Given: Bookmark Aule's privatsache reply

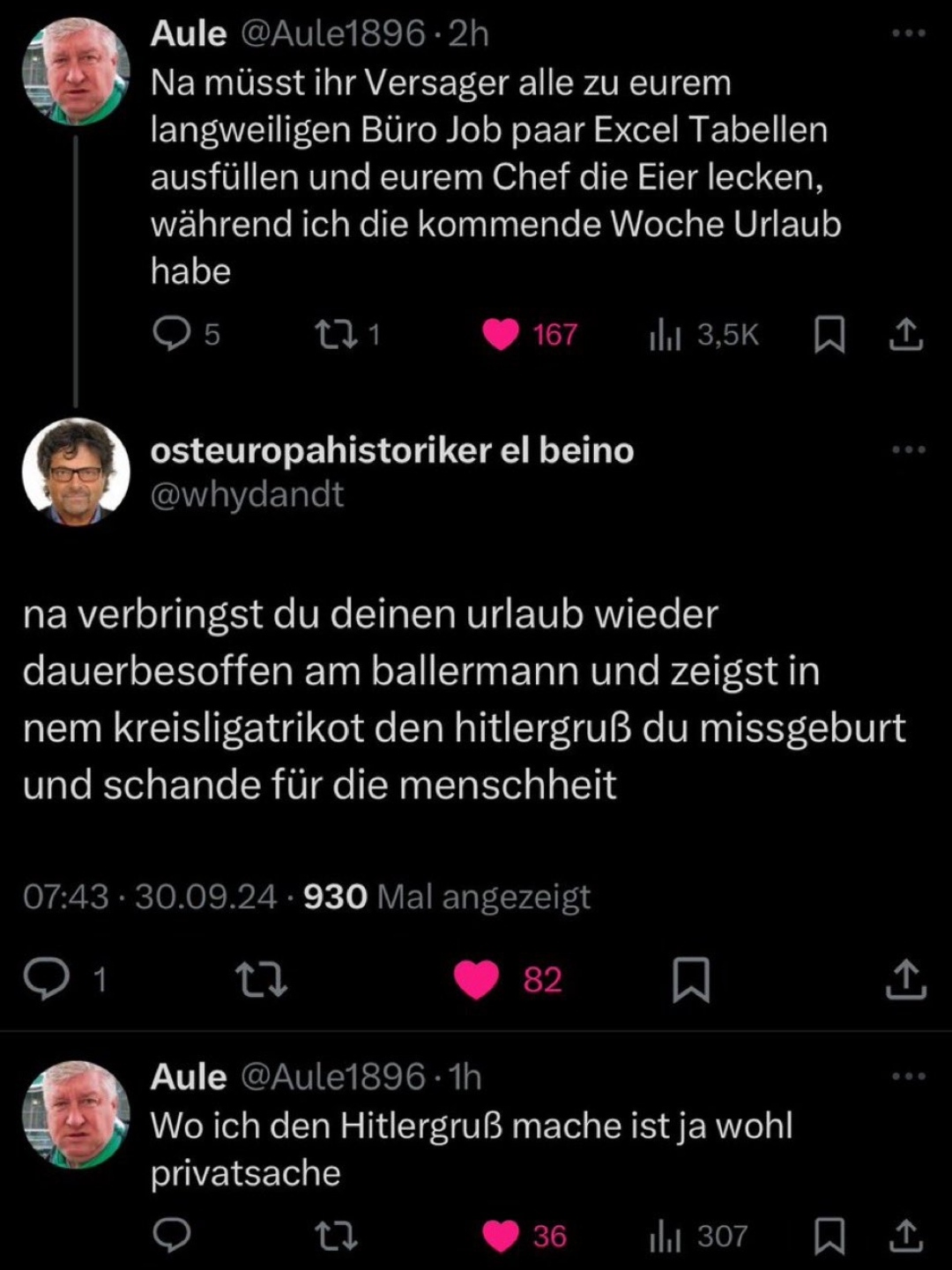Looking at the screenshot, I should click(829, 1237).
